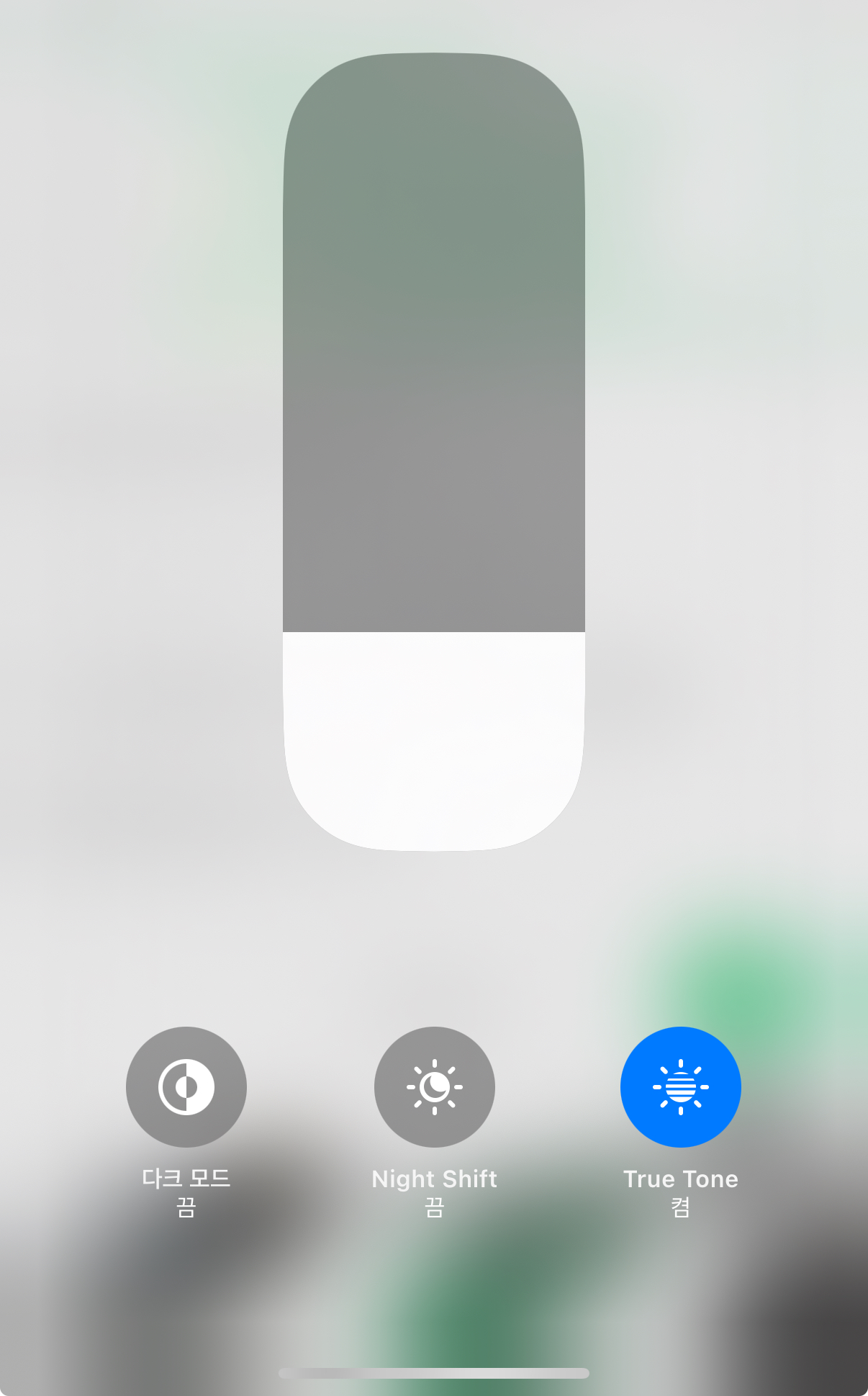Image resolution: width=868 pixels, height=1396 pixels.
Task: Tap the brightness slider to adjust level
Action: pos(434,451)
